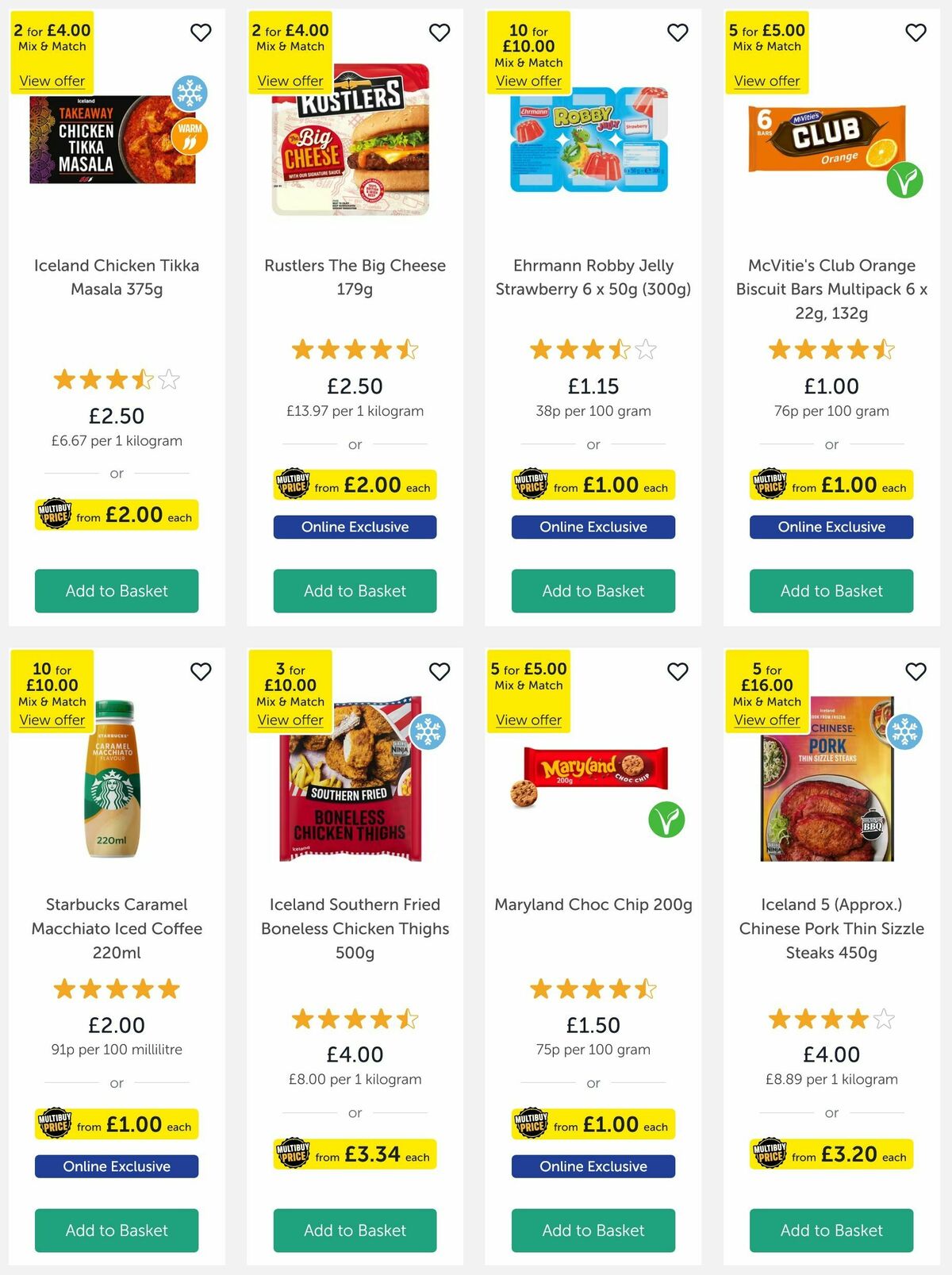
Task: Open View offer for Ehrmann Robby Jelly
Action: click(528, 81)
